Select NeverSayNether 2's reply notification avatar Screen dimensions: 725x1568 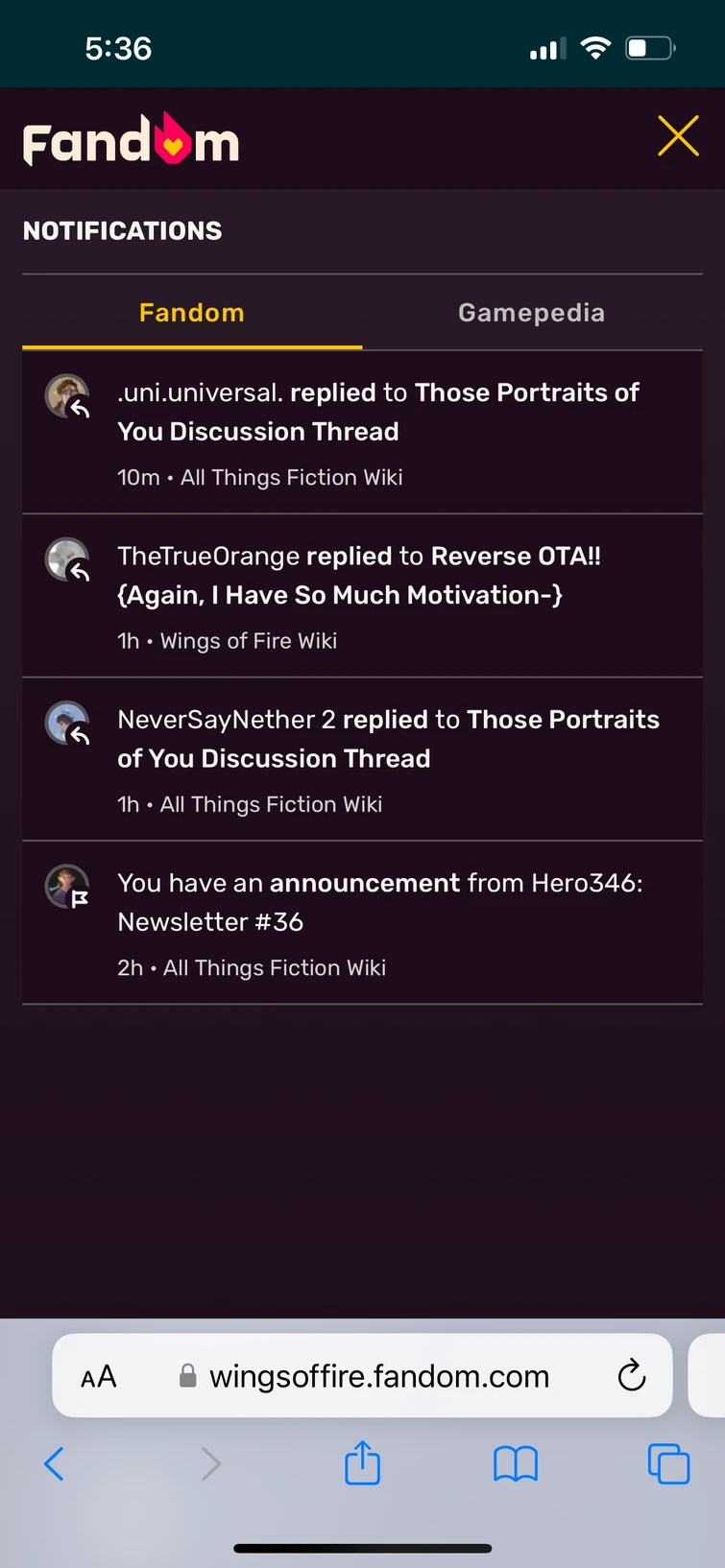[x=66, y=723]
